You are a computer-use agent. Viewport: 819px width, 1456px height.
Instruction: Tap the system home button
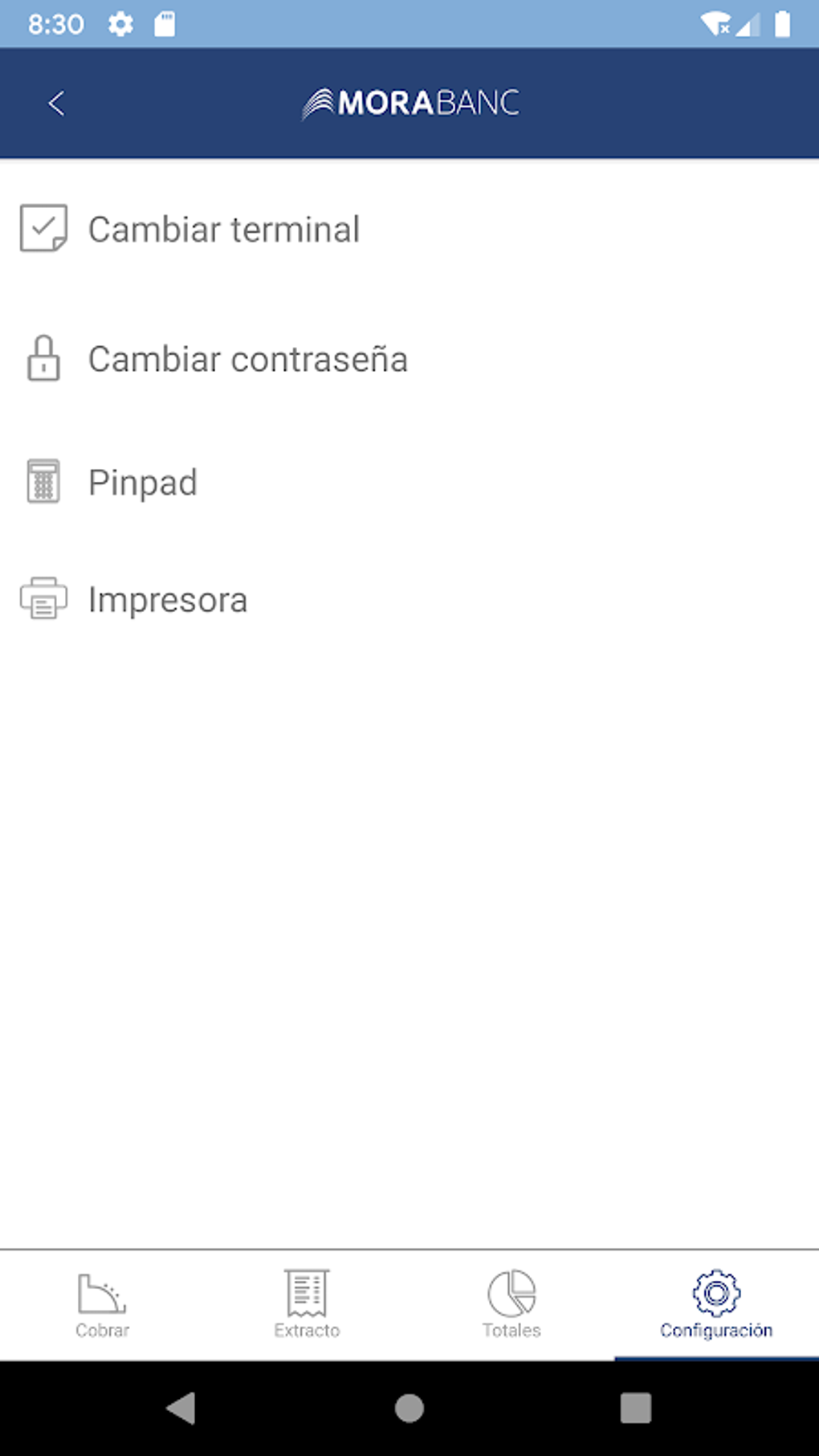coord(409,1408)
